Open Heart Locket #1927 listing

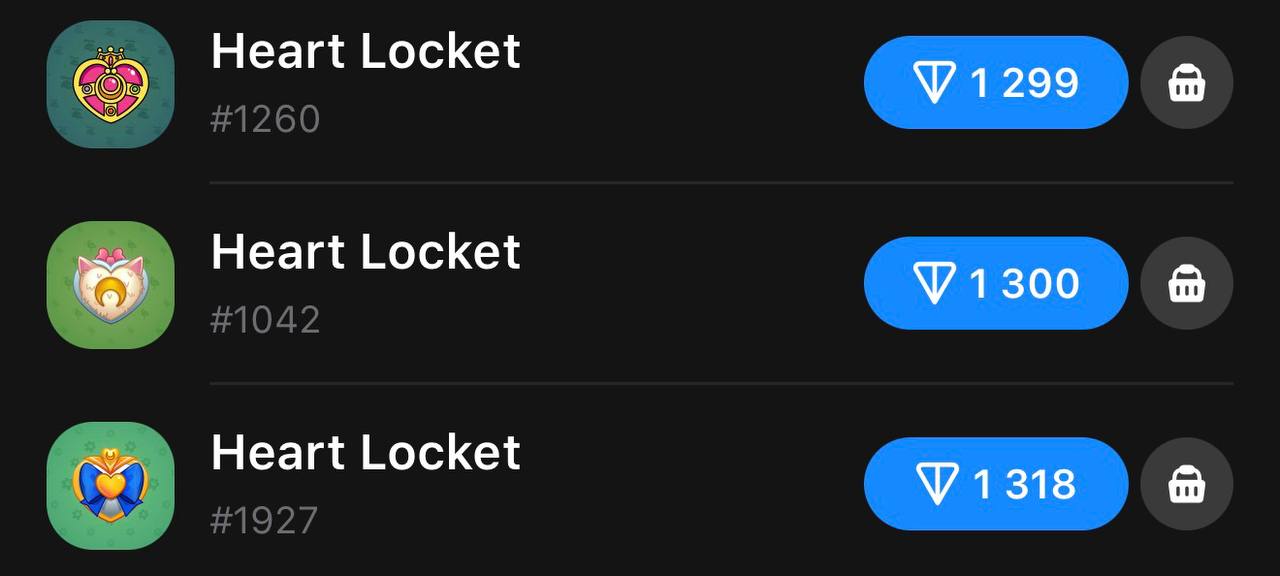365,484
